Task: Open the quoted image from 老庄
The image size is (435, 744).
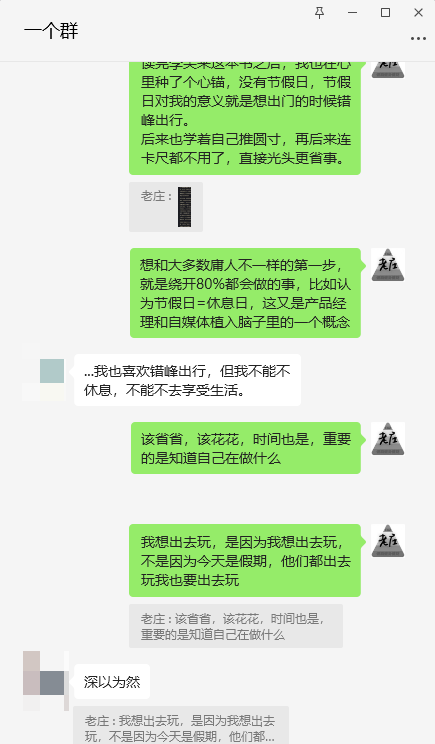Action: (x=185, y=207)
